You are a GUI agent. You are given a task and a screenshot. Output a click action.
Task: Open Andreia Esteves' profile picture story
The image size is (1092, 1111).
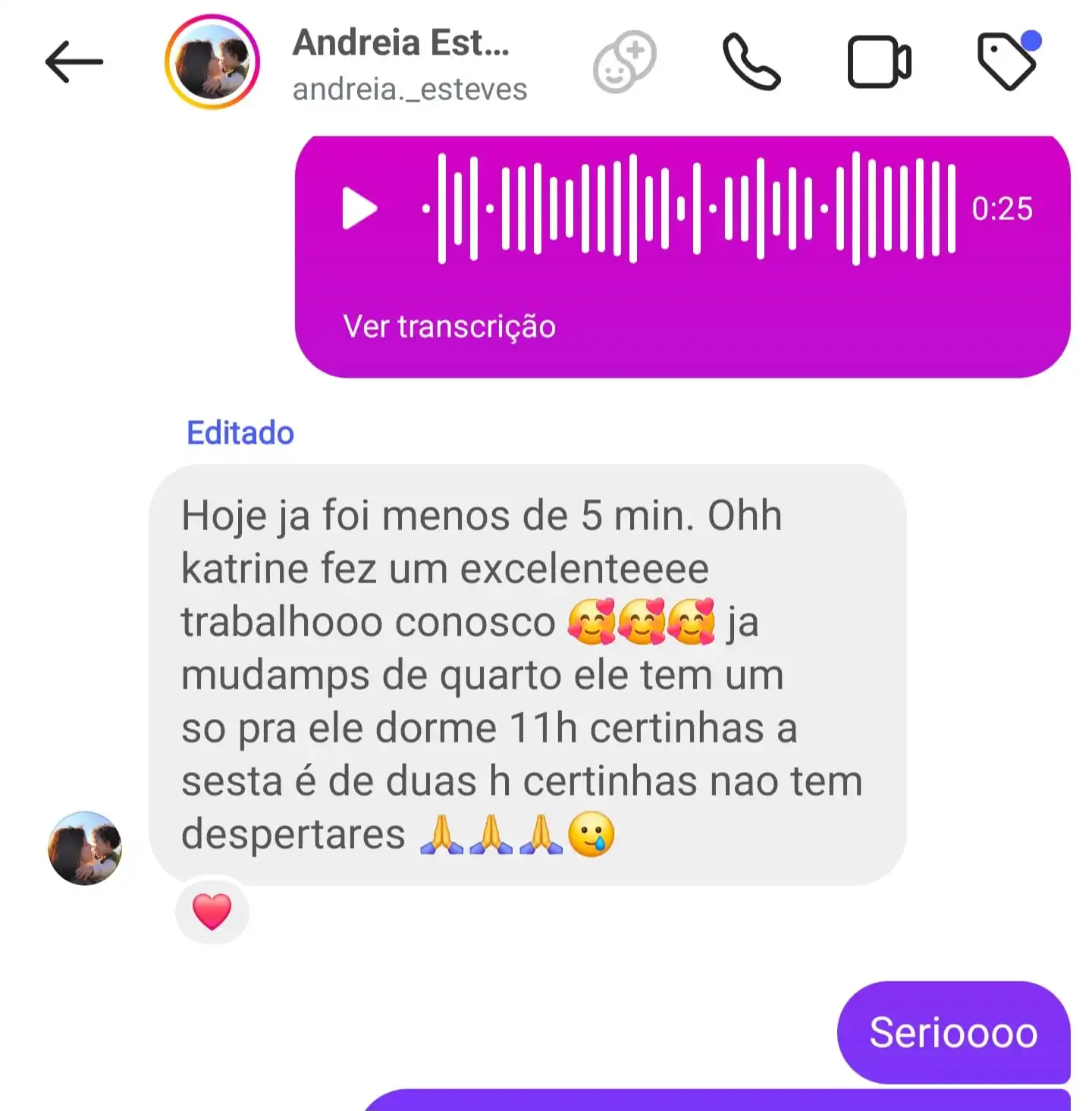212,62
